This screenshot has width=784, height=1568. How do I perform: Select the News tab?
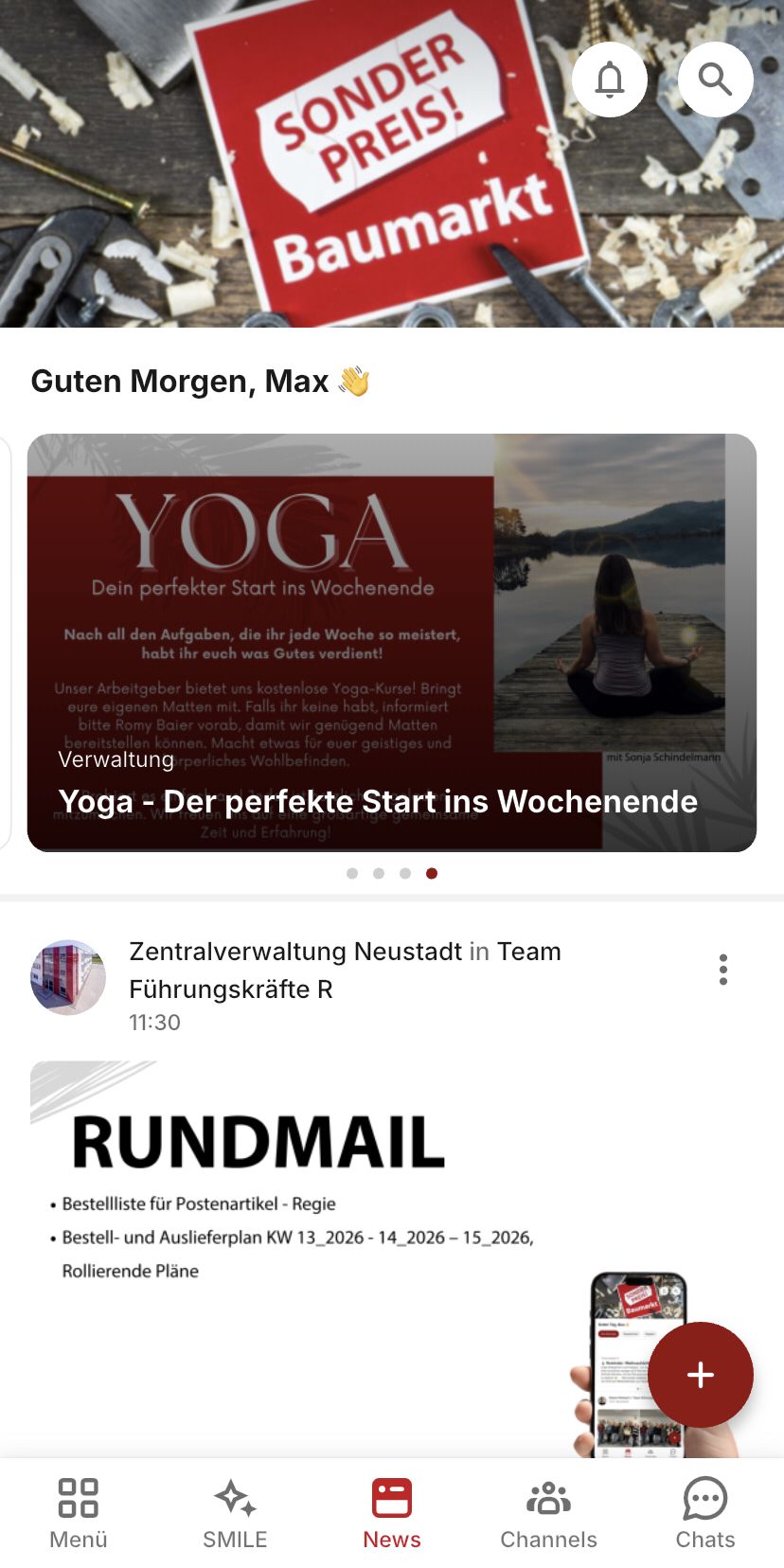coord(392,1513)
